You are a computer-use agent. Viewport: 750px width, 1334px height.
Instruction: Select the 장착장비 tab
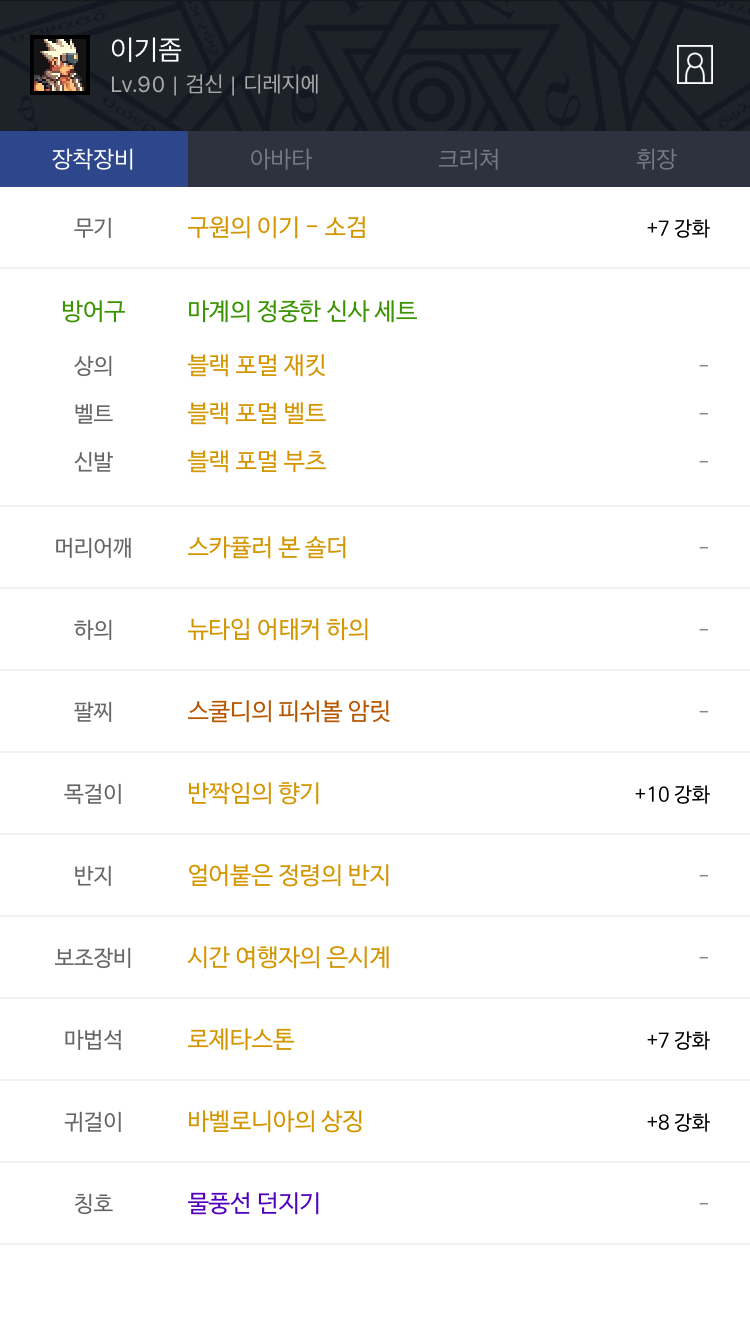point(94,159)
